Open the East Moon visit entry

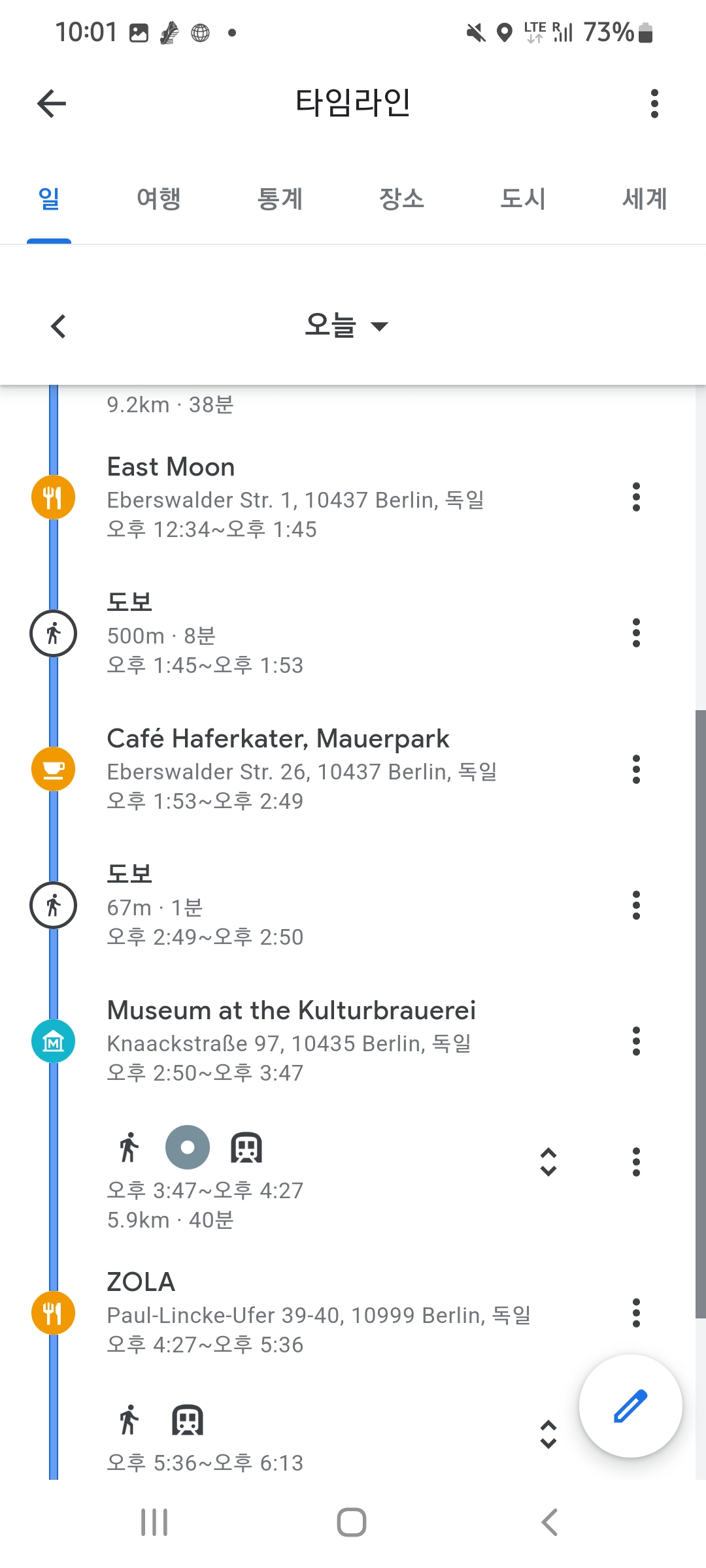coord(294,498)
